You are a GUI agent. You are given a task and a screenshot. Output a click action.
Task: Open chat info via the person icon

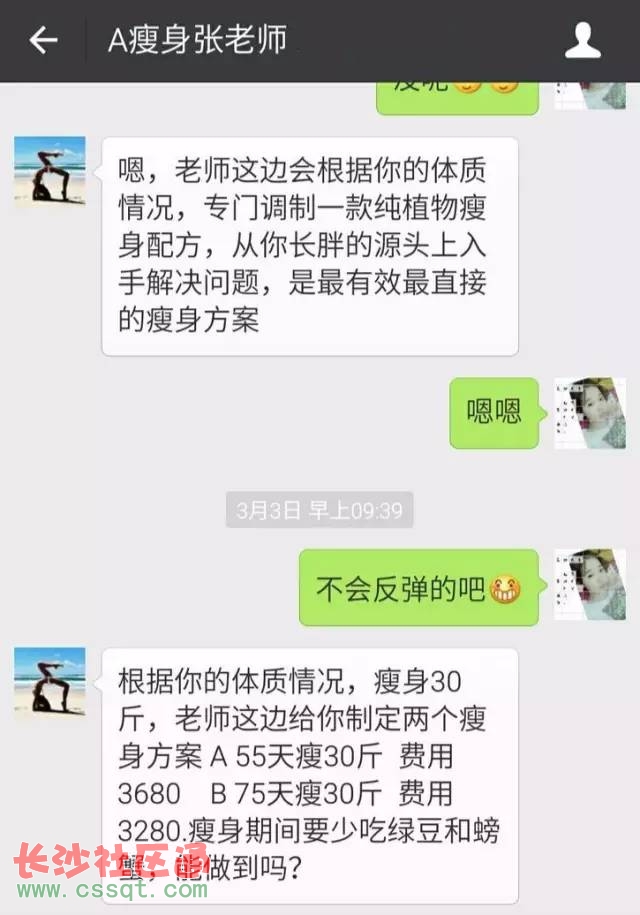[583, 40]
